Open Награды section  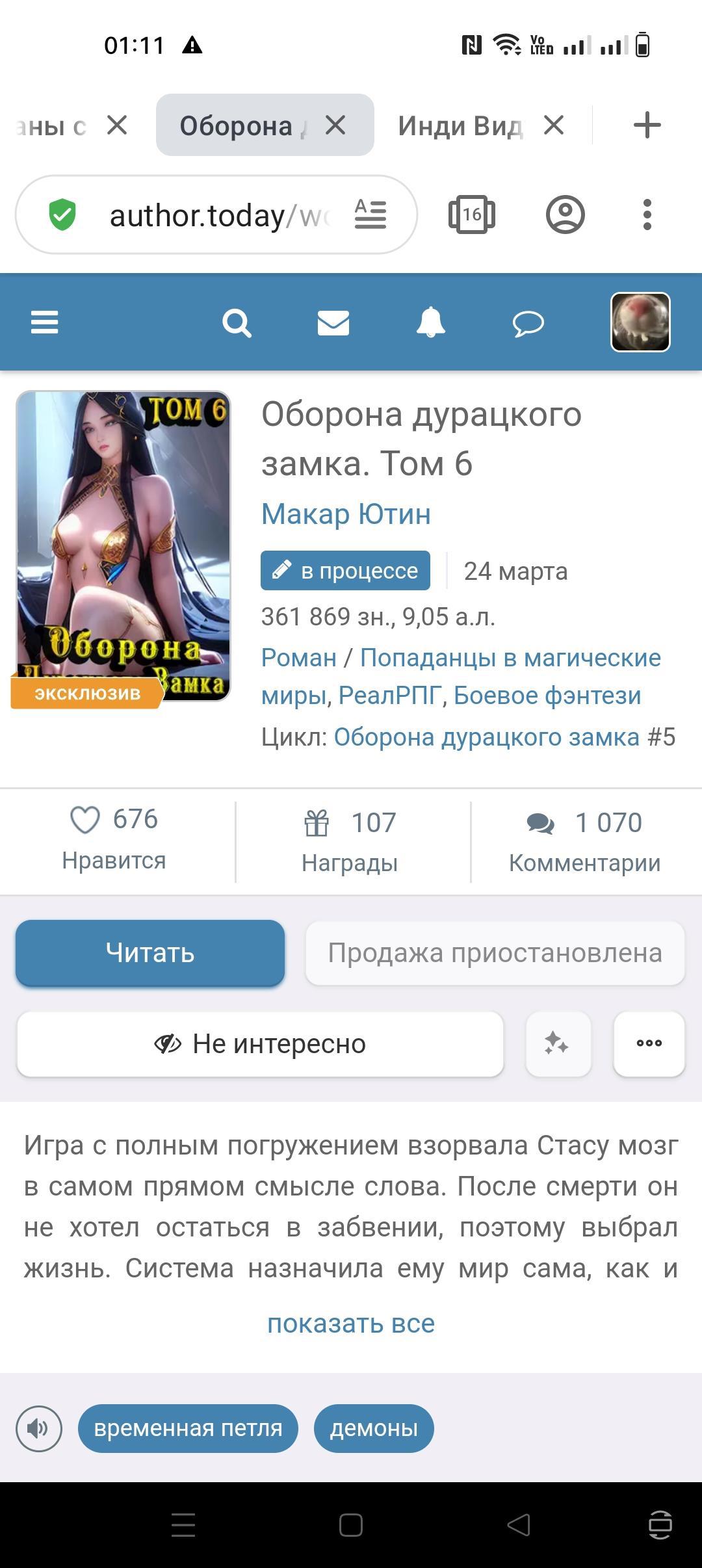click(x=350, y=842)
